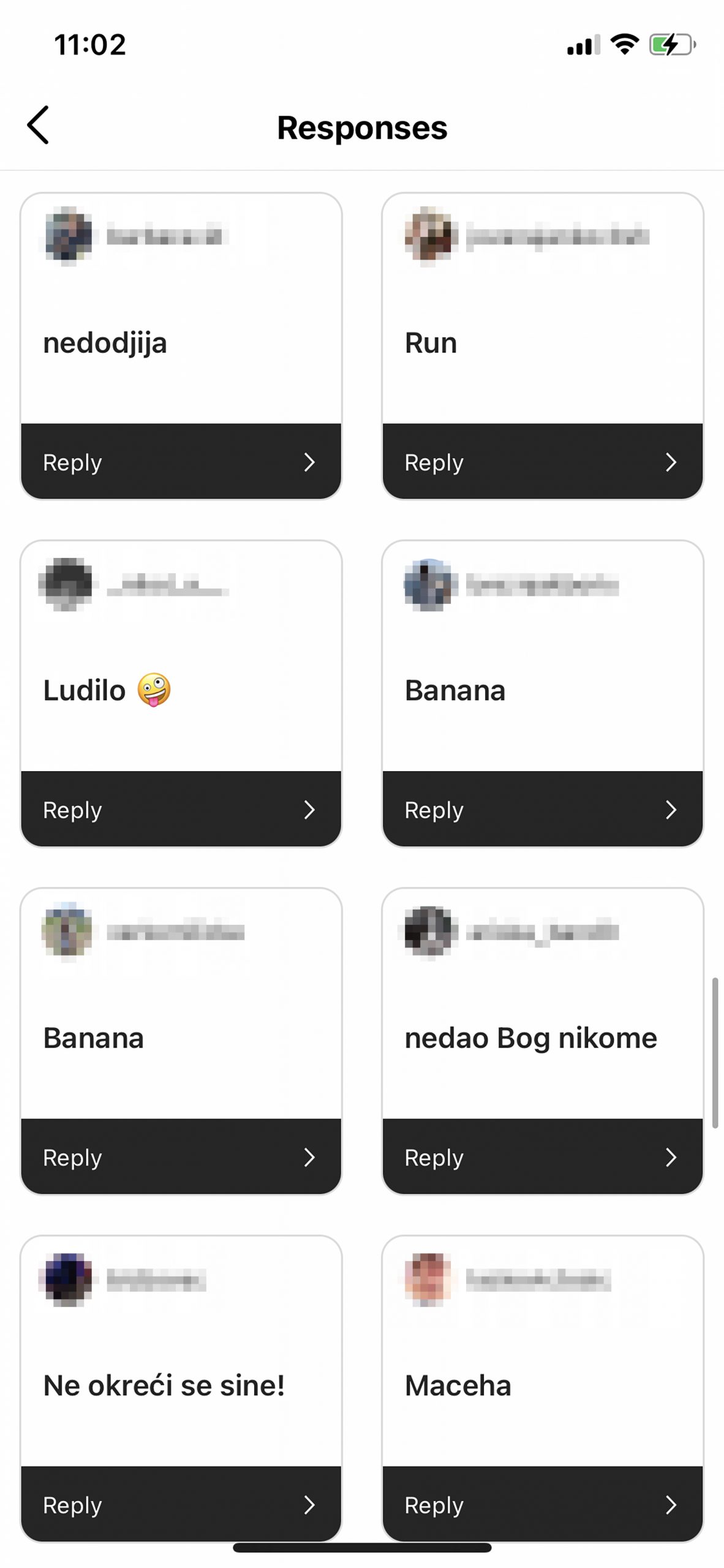Go back from the Responses screen
724x1568 pixels.
38,125
